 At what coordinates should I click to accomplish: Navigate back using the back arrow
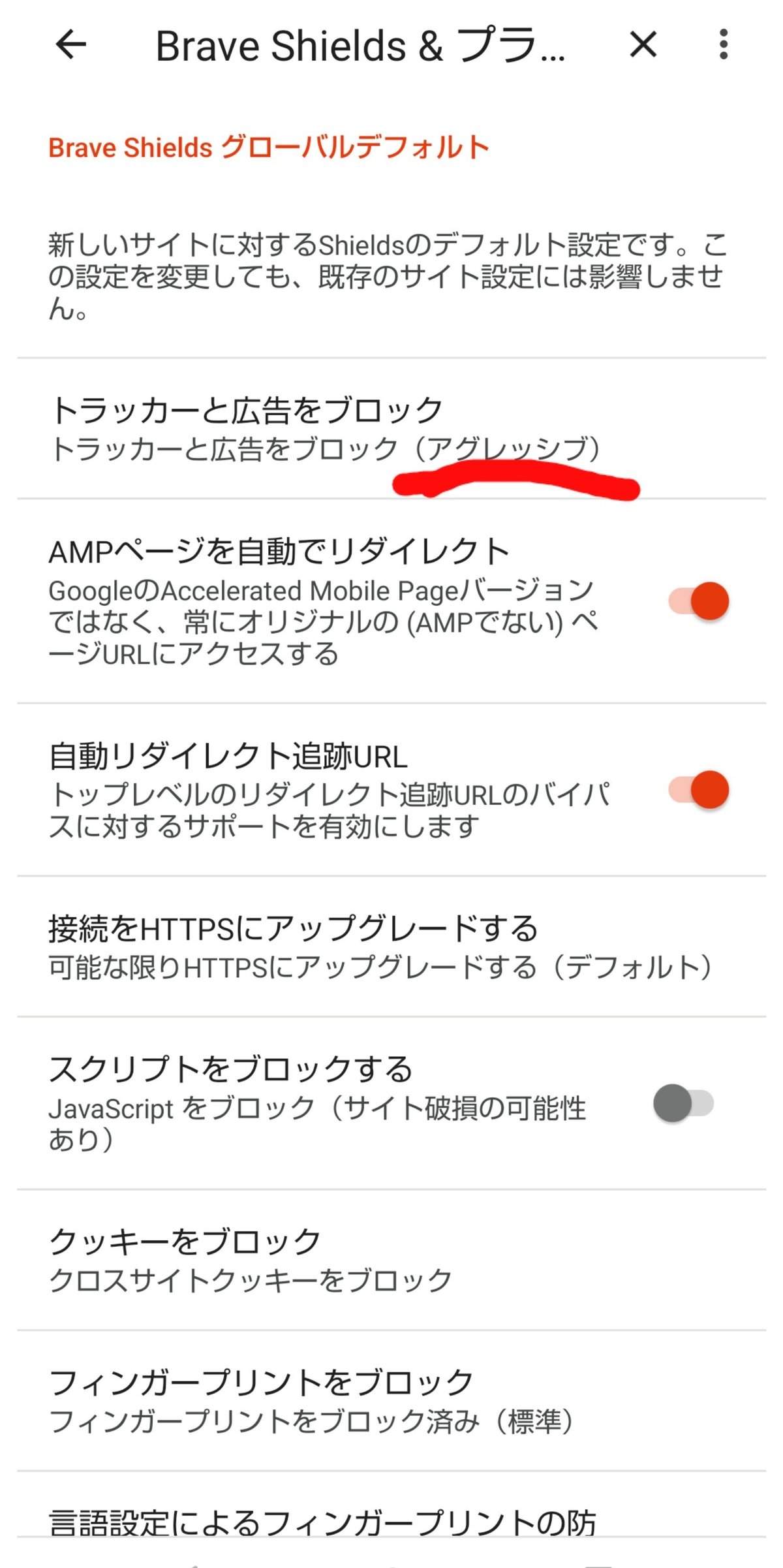click(x=70, y=45)
